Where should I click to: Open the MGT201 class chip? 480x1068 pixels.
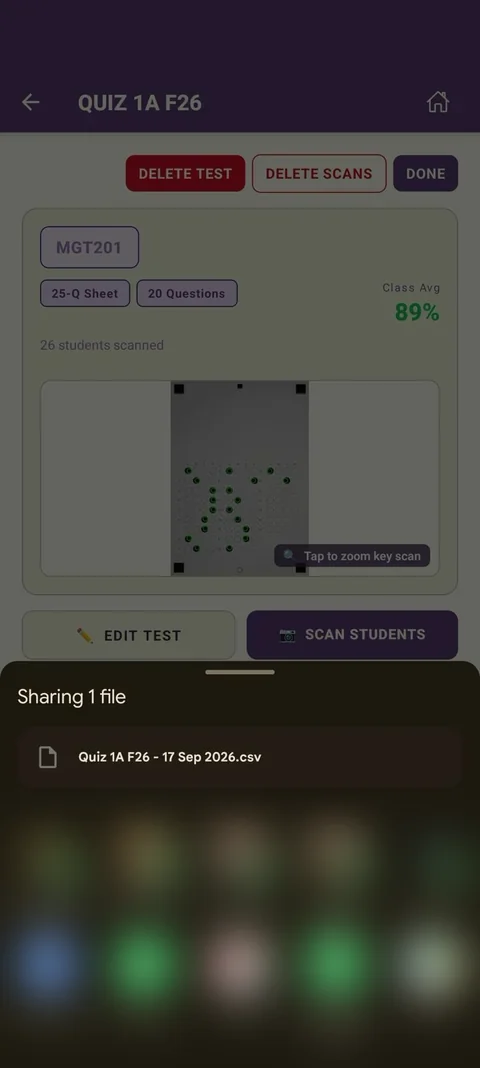tap(89, 247)
